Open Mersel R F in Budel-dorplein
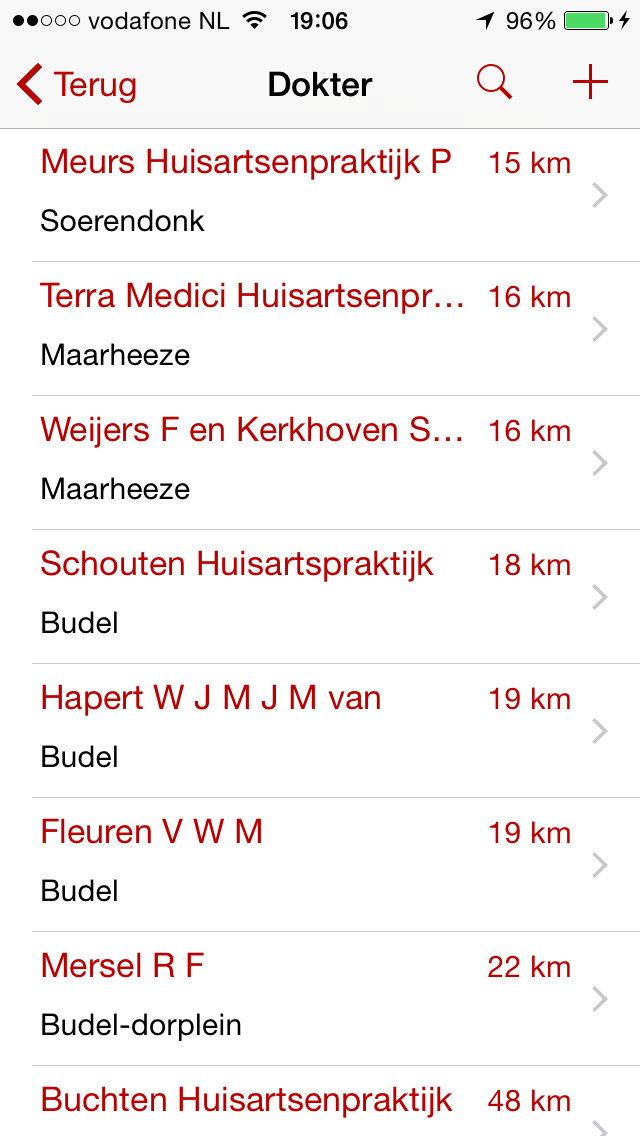Image resolution: width=640 pixels, height=1136 pixels. [x=320, y=999]
